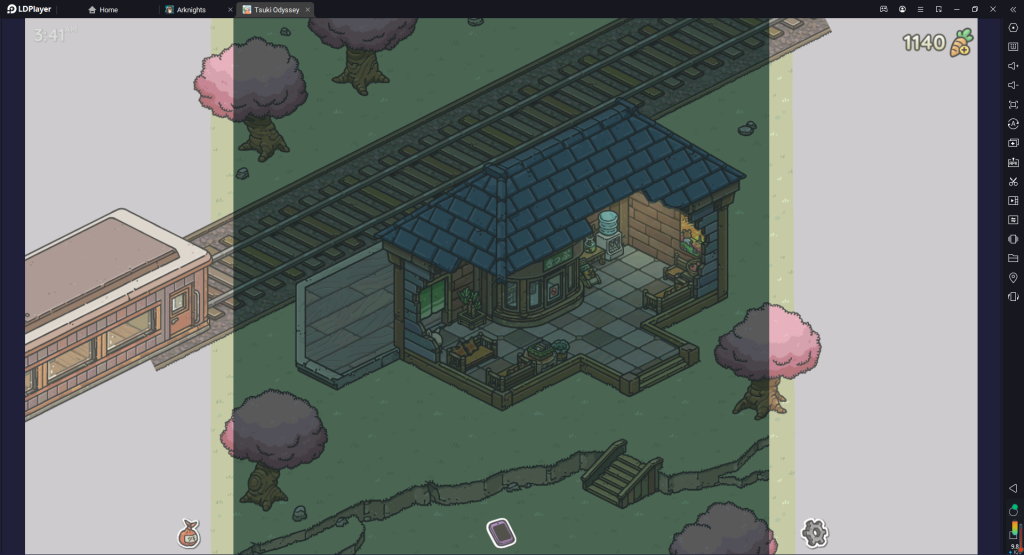Close the Tsuki Odyssey tab
1024x555 pixels.
pyautogui.click(x=308, y=9)
